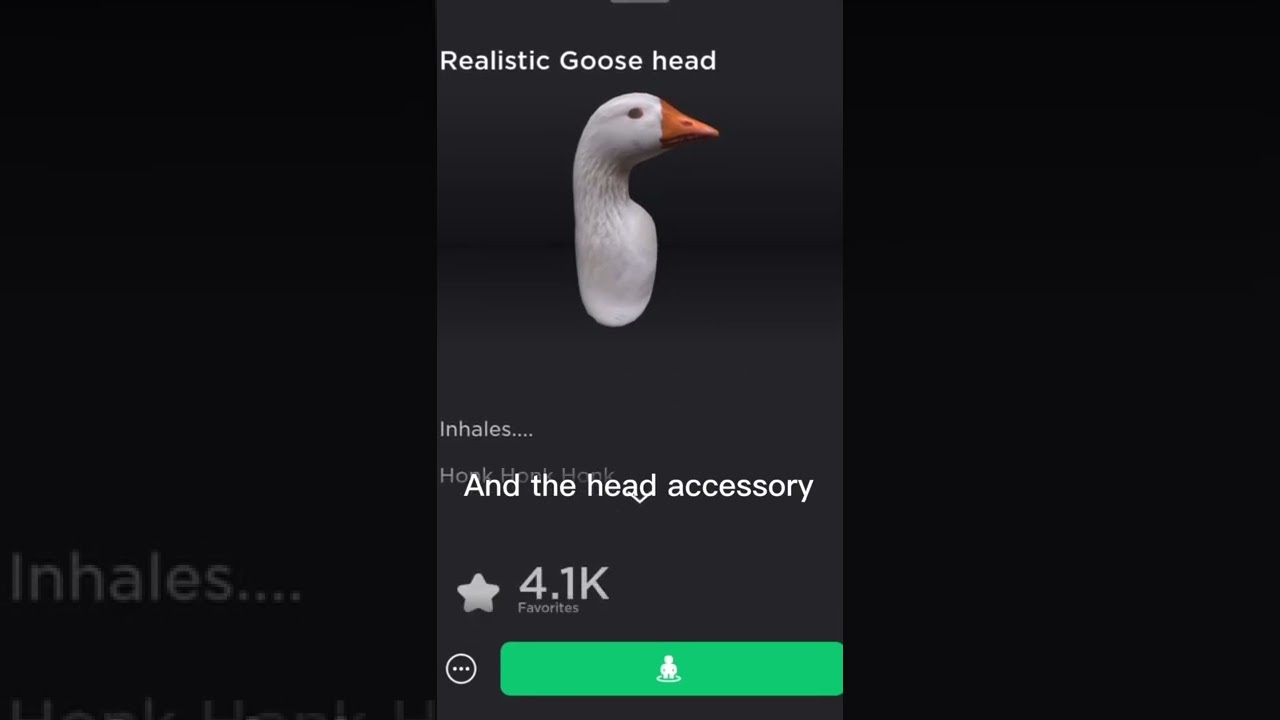This screenshot has width=1280, height=720.
Task: Expand the item description with the chevron
Action: (639, 497)
